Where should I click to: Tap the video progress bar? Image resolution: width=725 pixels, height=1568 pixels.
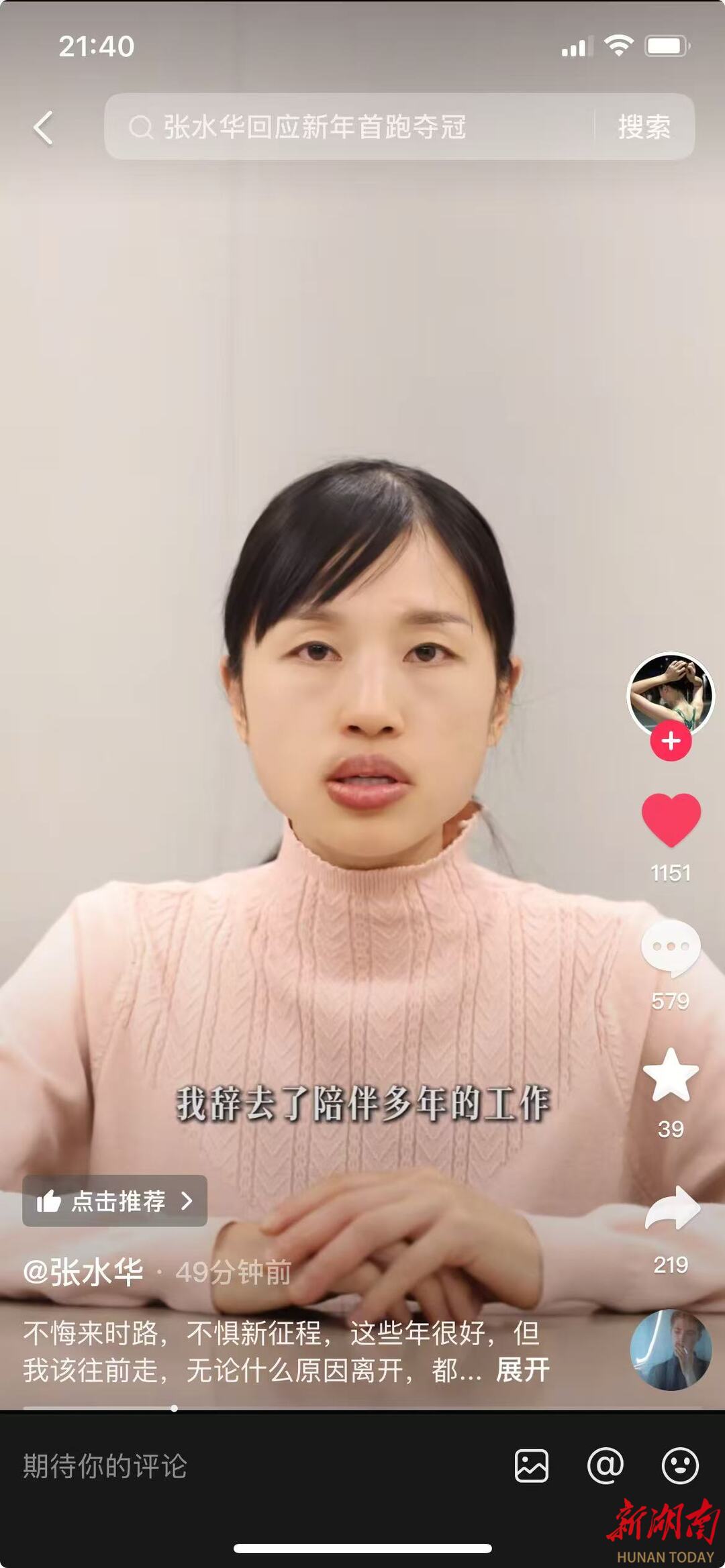click(362, 1408)
